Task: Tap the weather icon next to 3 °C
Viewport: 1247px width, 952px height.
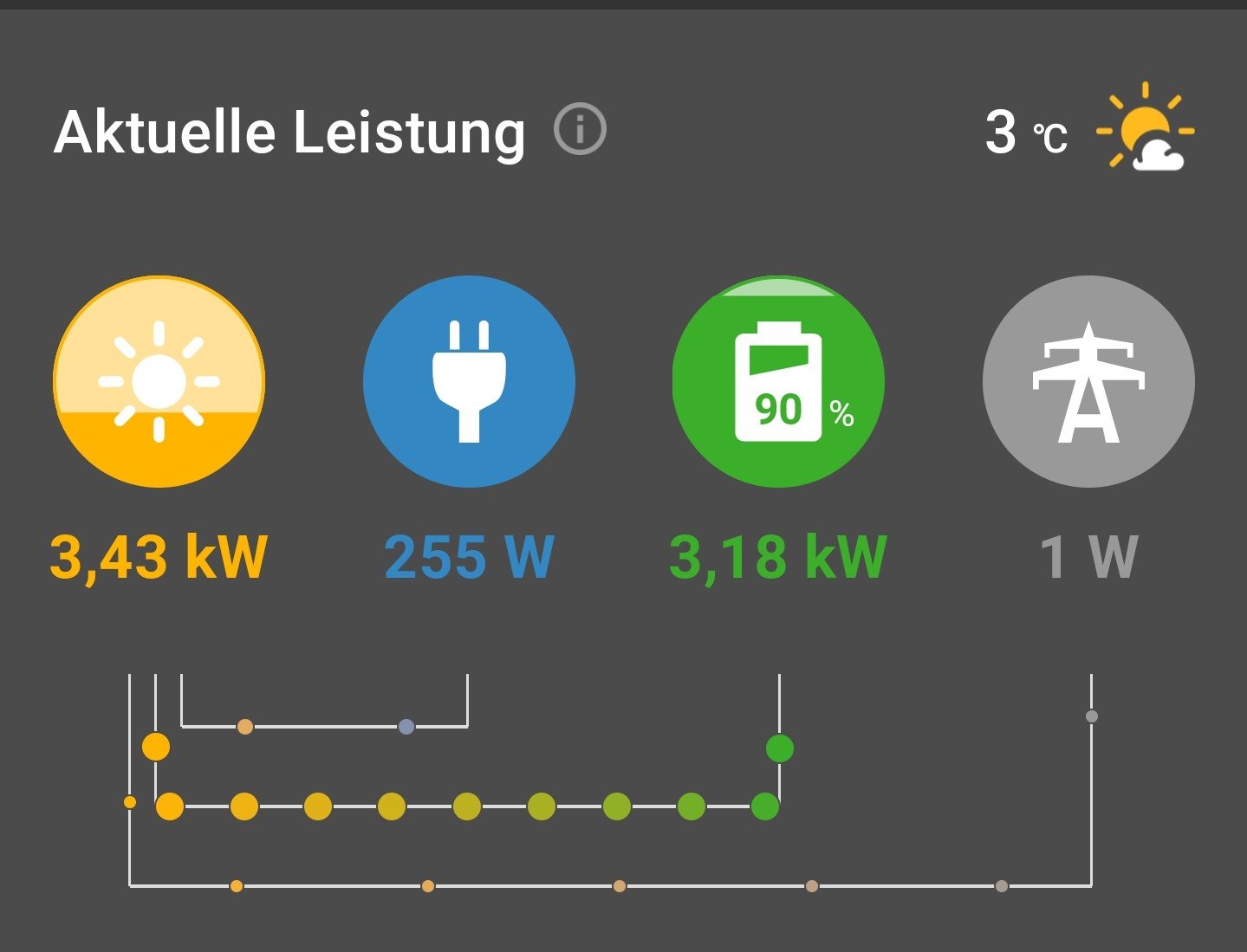Action: pyautogui.click(x=1146, y=129)
